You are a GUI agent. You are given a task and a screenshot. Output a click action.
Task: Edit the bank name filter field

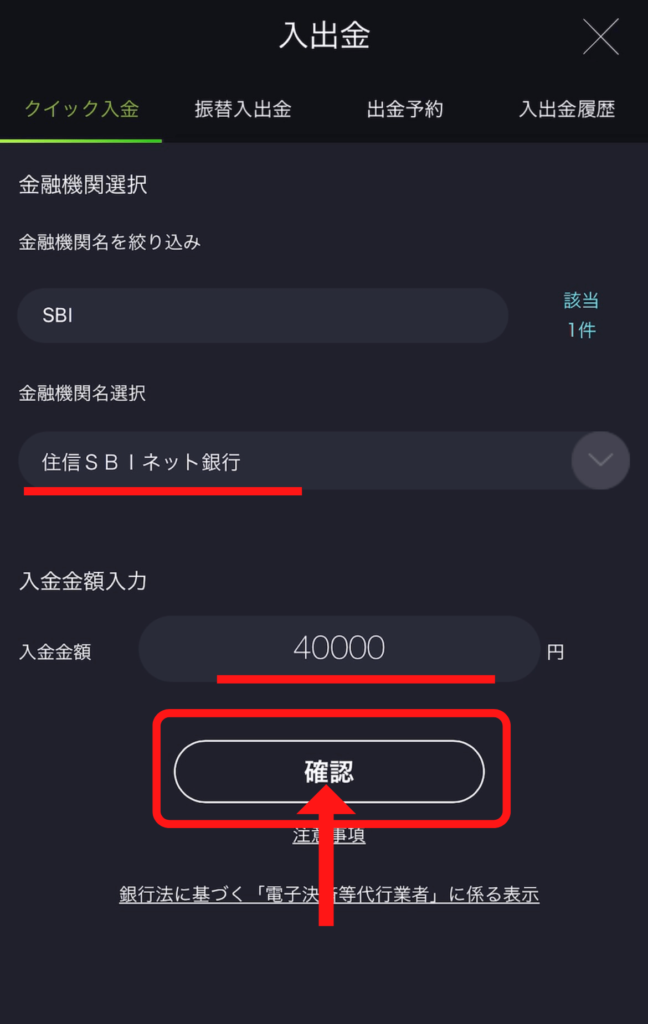(x=262, y=316)
